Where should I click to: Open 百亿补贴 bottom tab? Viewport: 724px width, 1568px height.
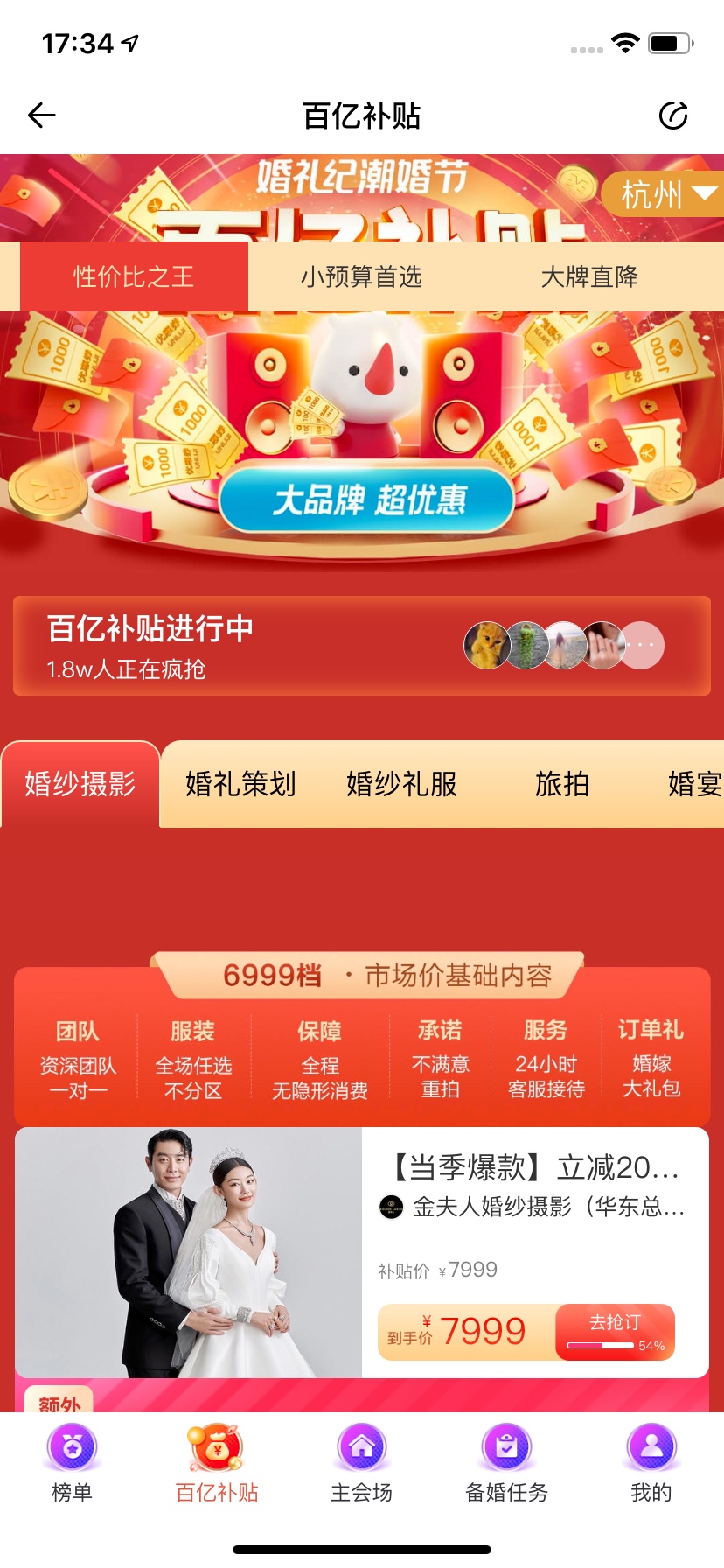point(217,1463)
